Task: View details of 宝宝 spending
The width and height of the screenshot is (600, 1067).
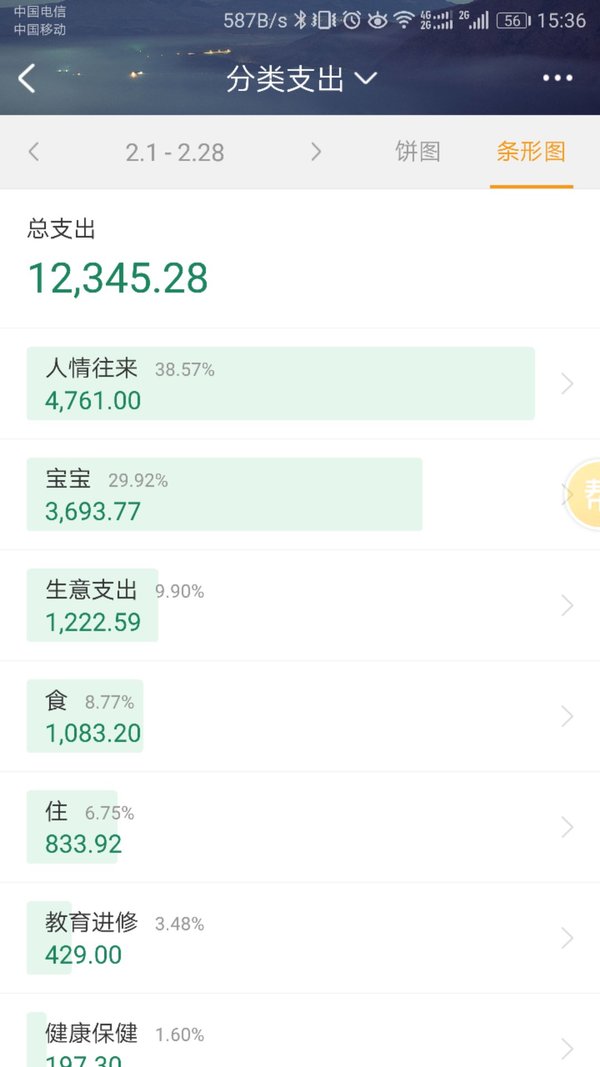Action: [300, 495]
